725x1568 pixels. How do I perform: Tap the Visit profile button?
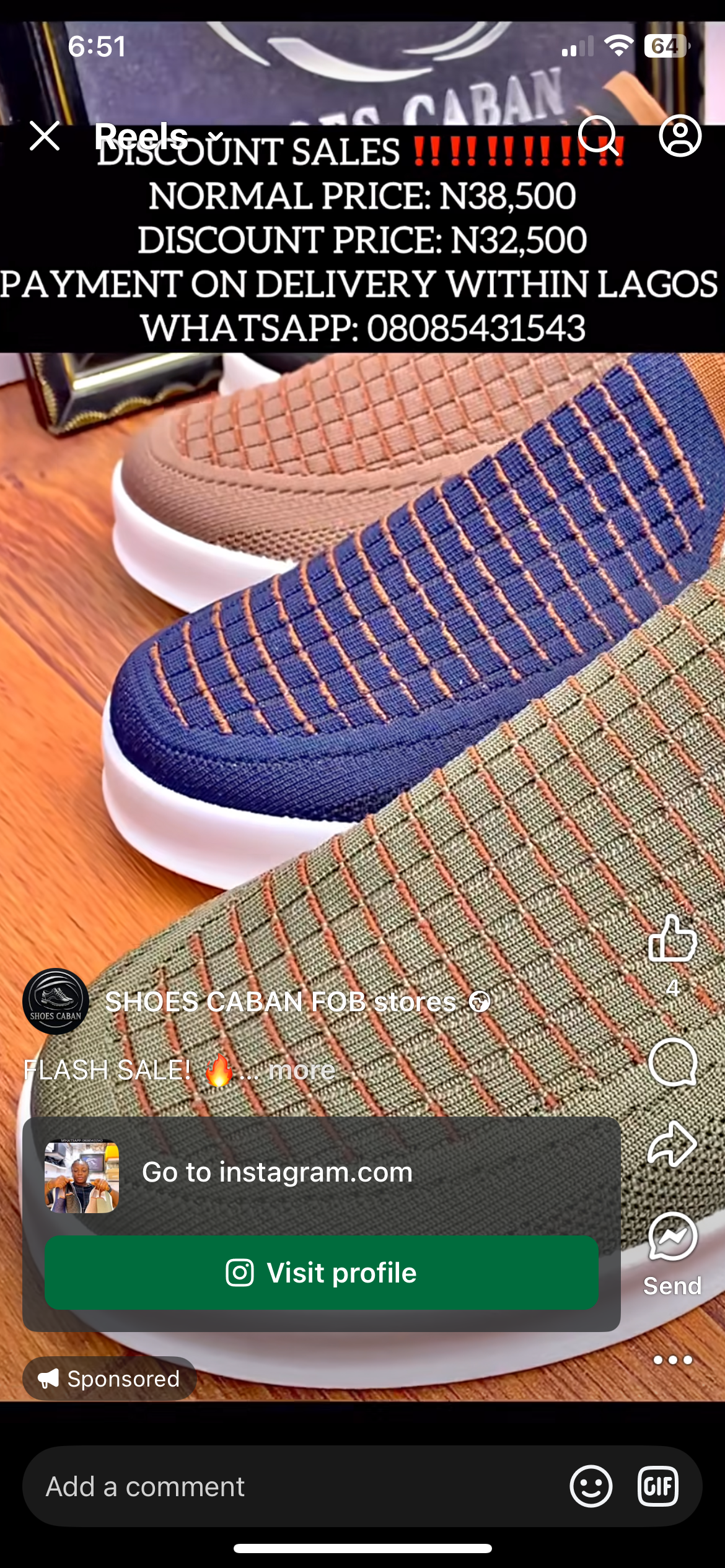[322, 1272]
